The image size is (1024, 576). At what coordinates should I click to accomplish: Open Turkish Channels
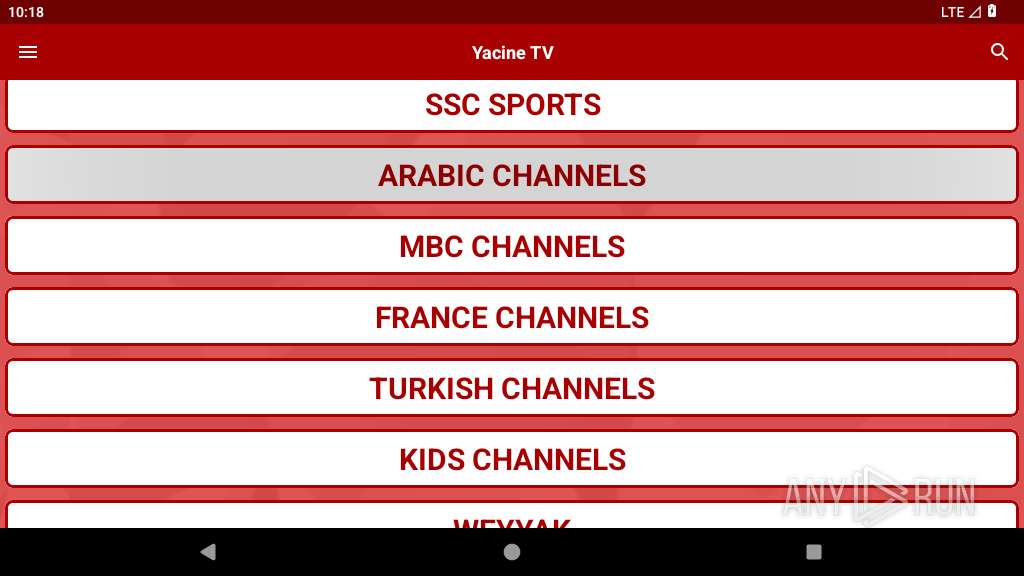(512, 388)
